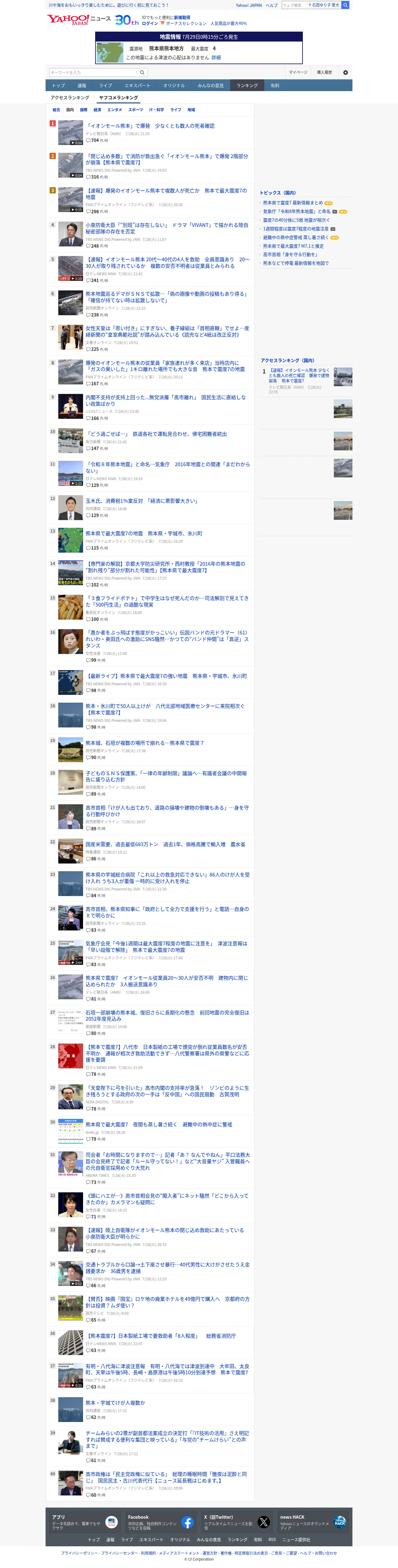Filter ranking by 国内 category

click(x=70, y=110)
